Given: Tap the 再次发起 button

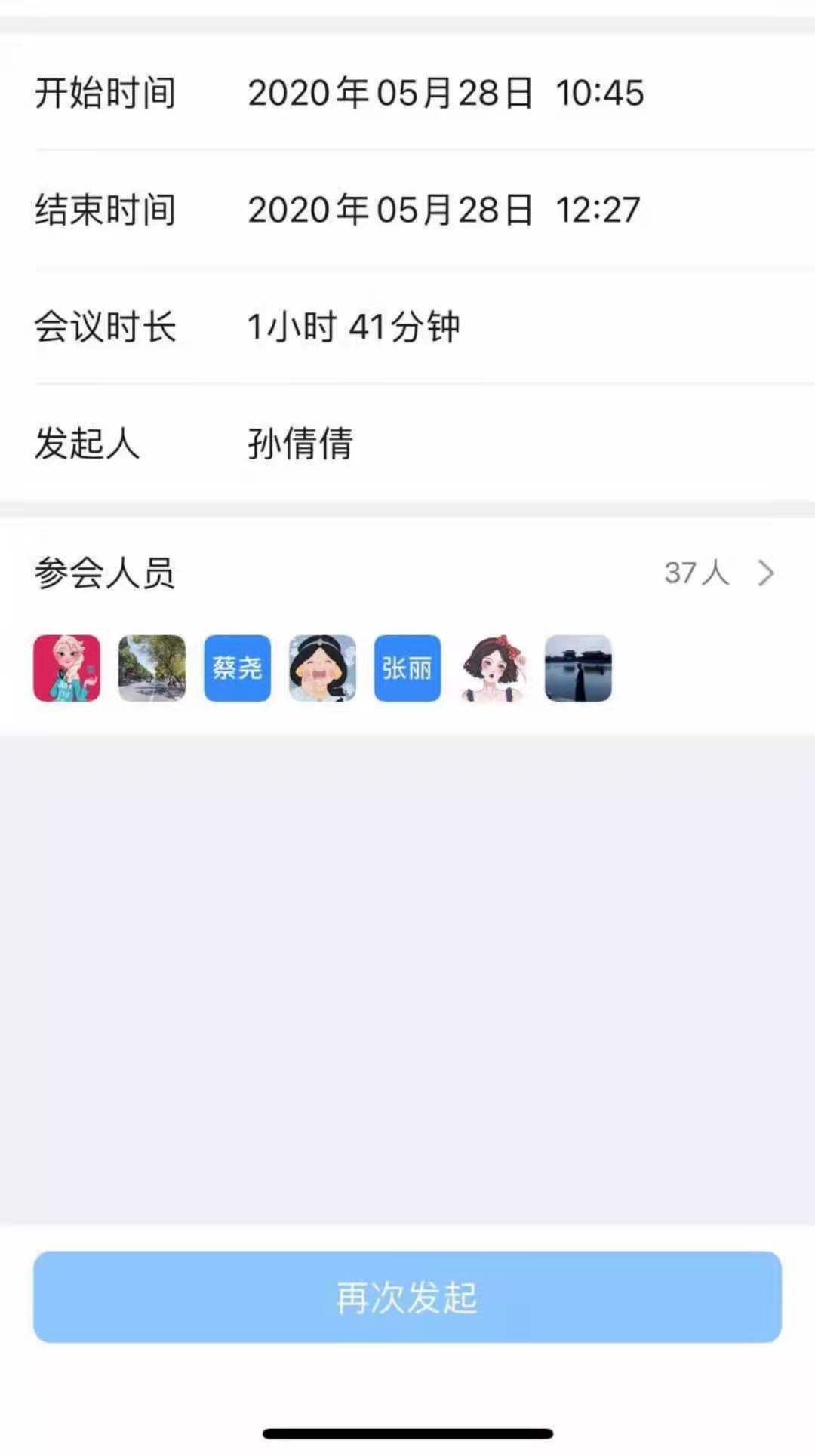Looking at the screenshot, I should [x=407, y=1297].
